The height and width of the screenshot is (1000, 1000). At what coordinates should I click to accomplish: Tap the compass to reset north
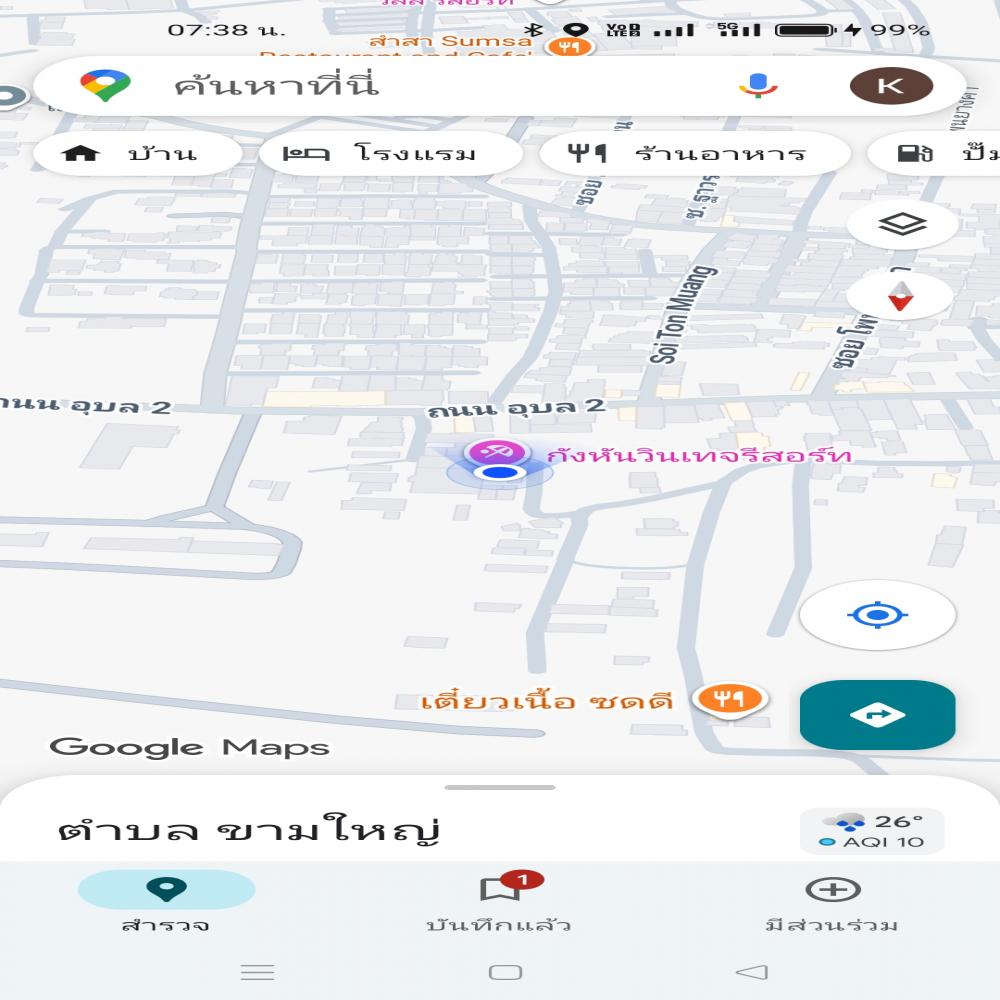[900, 296]
